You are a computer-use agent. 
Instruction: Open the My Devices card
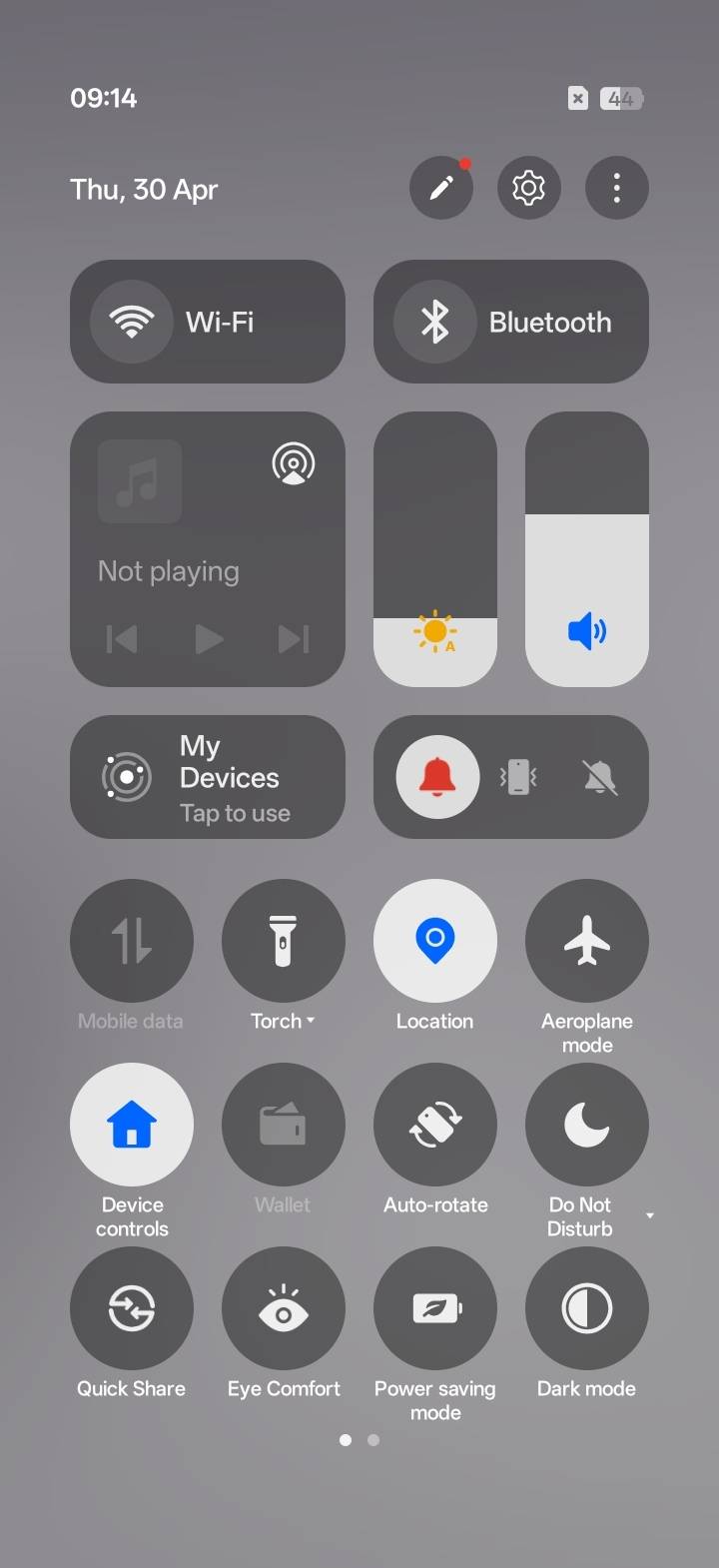(x=208, y=777)
